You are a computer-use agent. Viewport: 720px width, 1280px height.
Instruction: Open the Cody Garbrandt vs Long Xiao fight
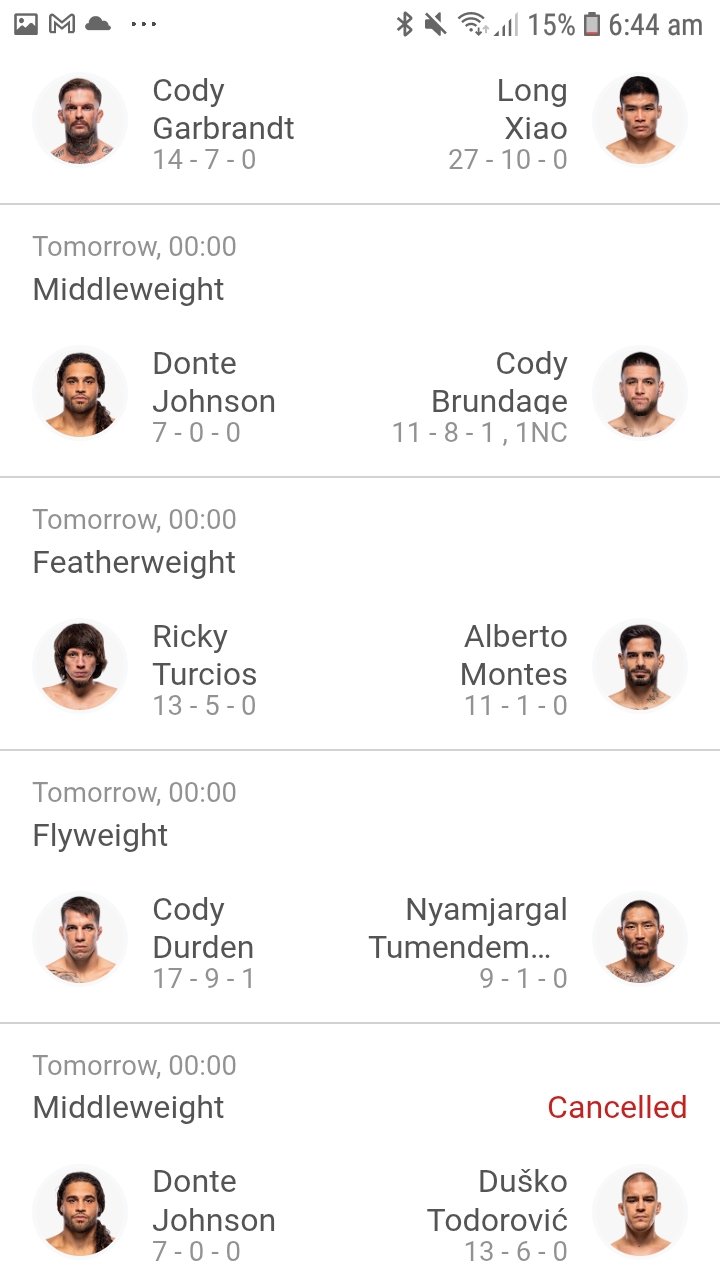click(360, 125)
